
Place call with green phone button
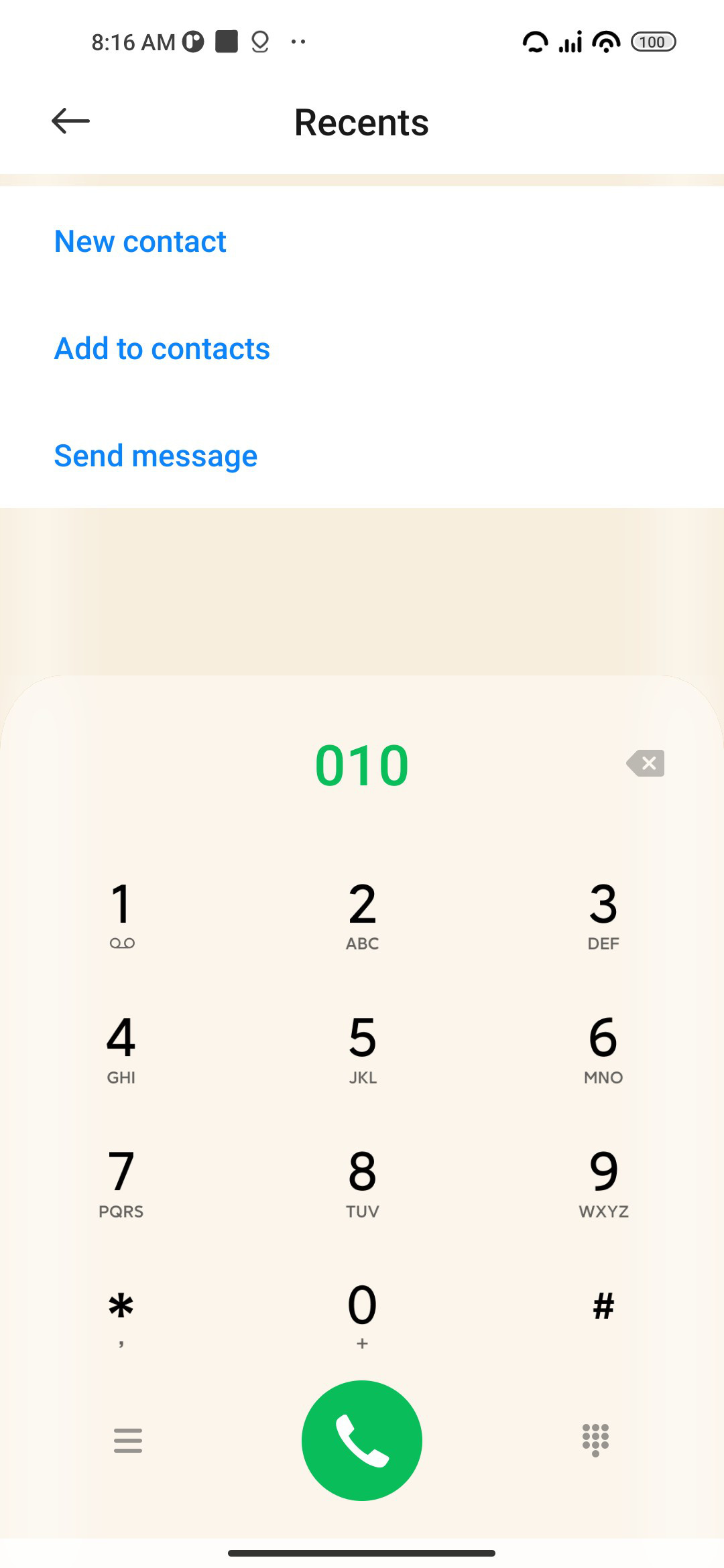coord(362,1441)
